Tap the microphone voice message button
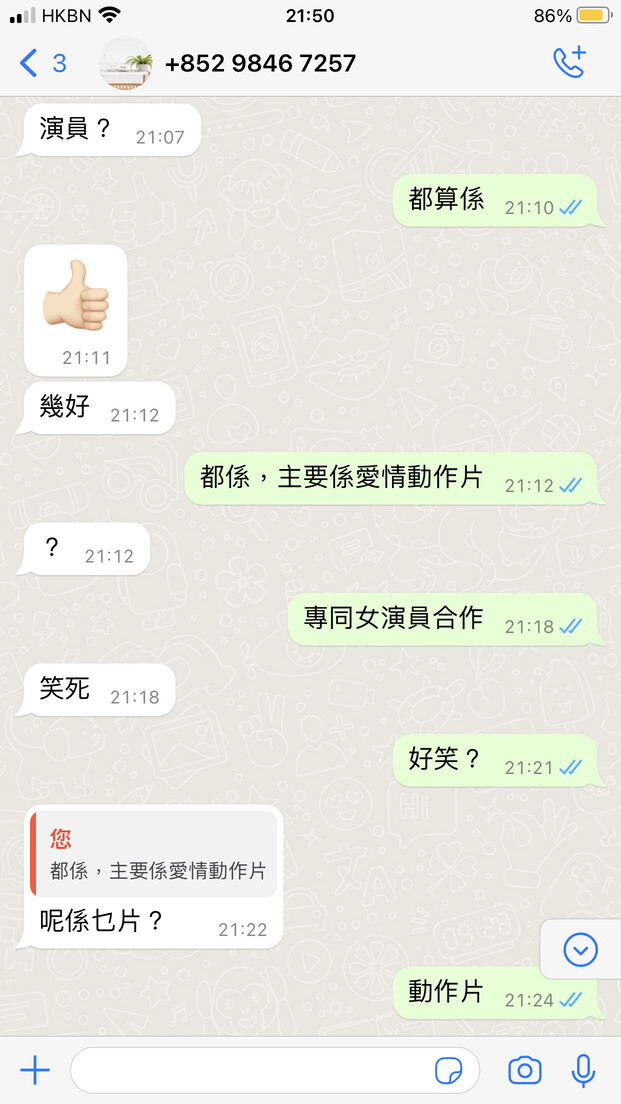This screenshot has width=621, height=1104. click(583, 1071)
